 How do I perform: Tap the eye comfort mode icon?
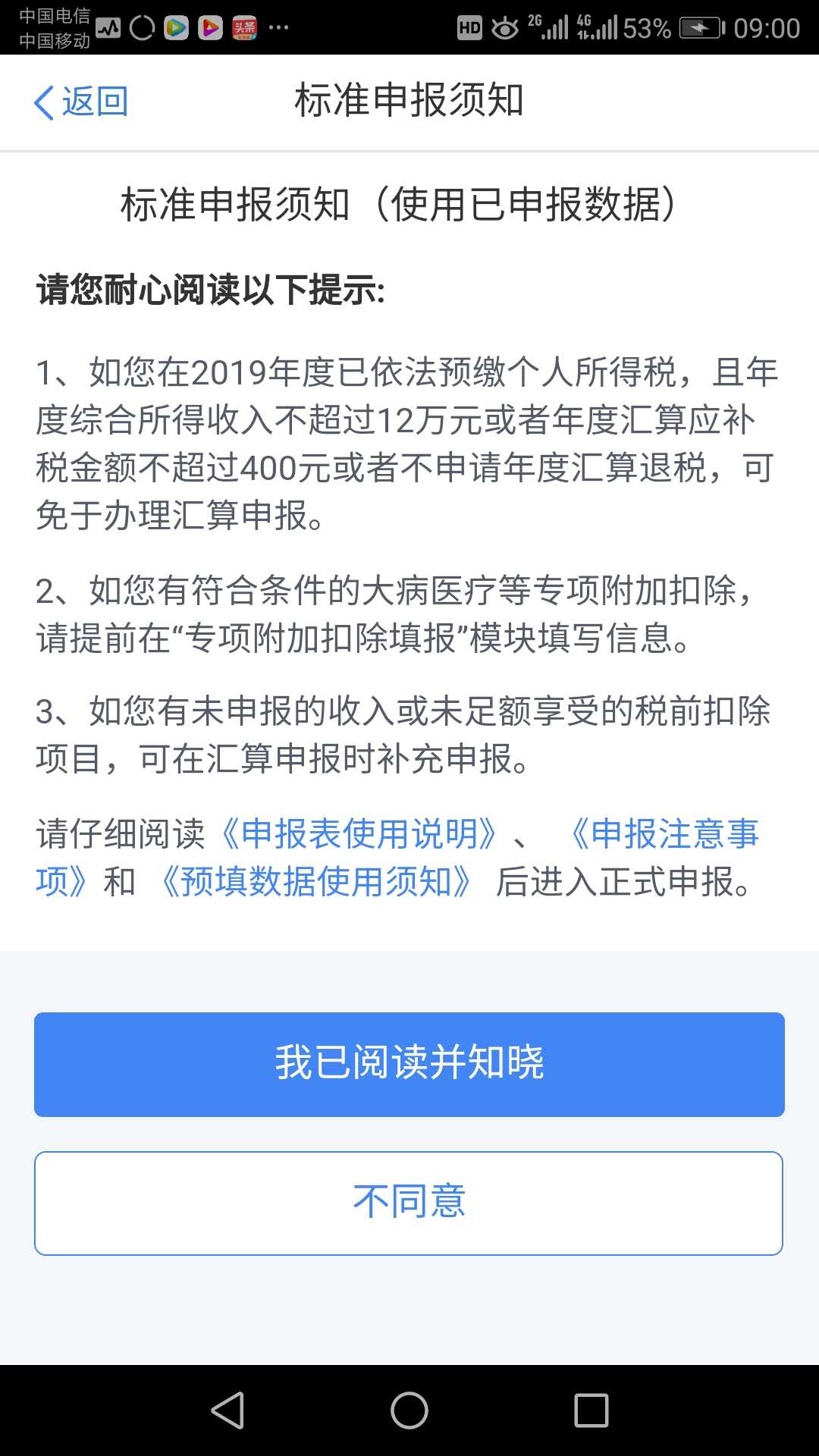click(506, 27)
